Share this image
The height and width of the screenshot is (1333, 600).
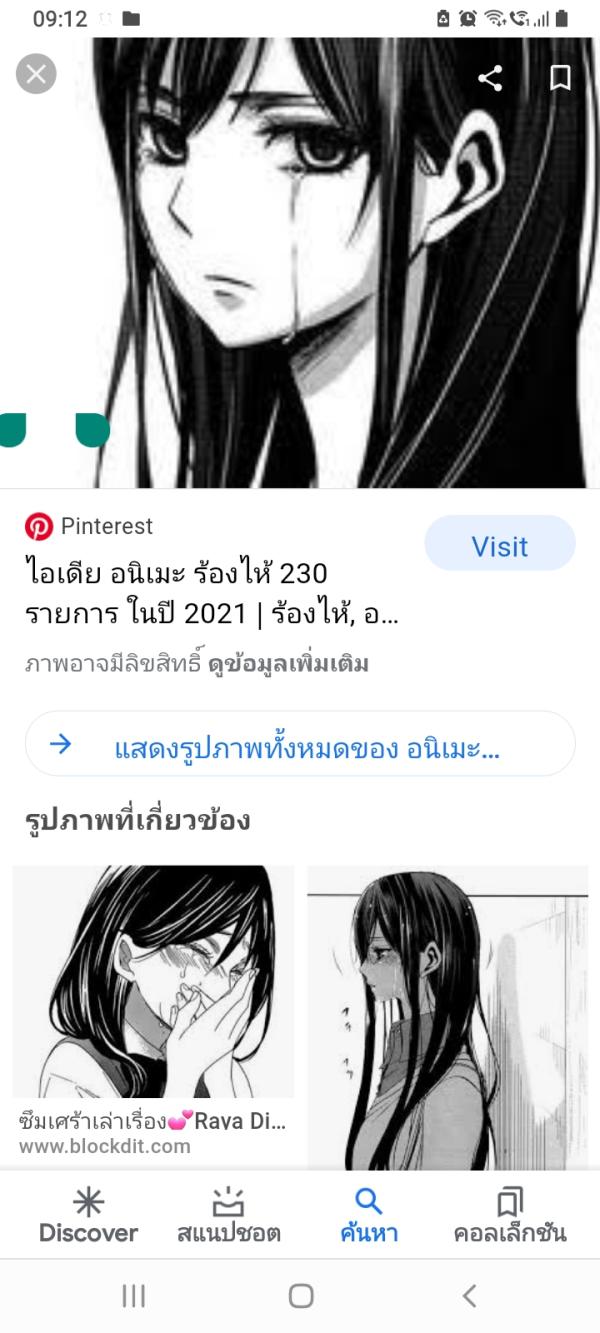pyautogui.click(x=490, y=78)
